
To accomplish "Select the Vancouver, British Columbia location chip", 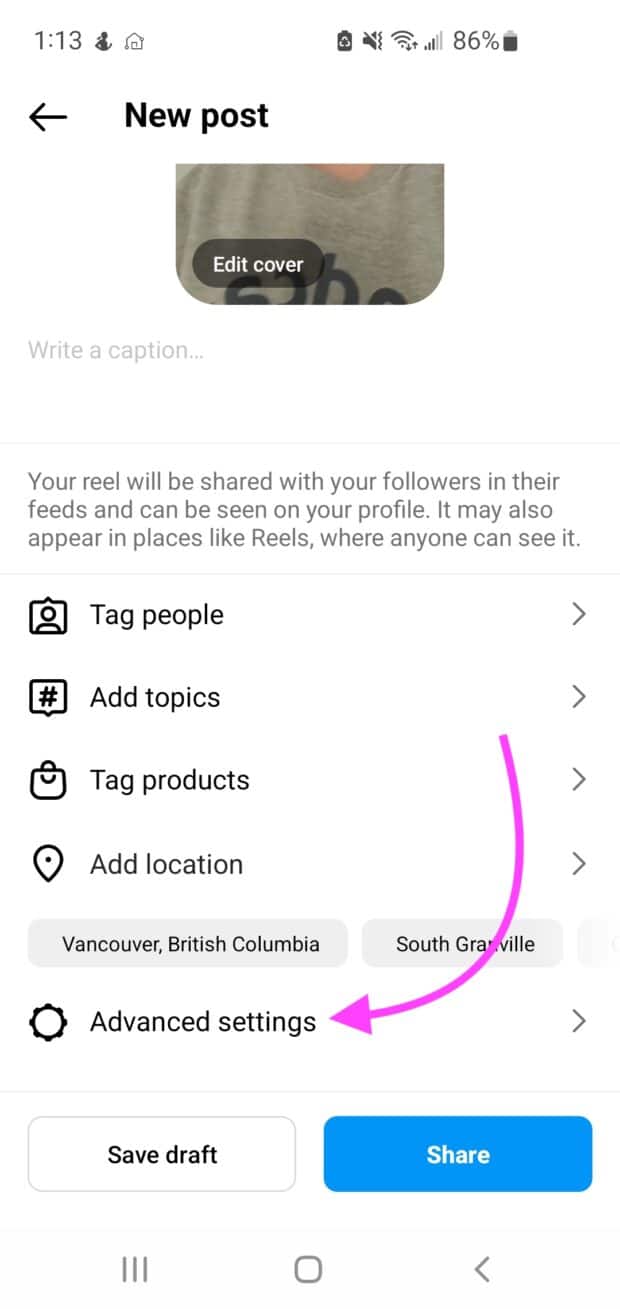I will (189, 943).
